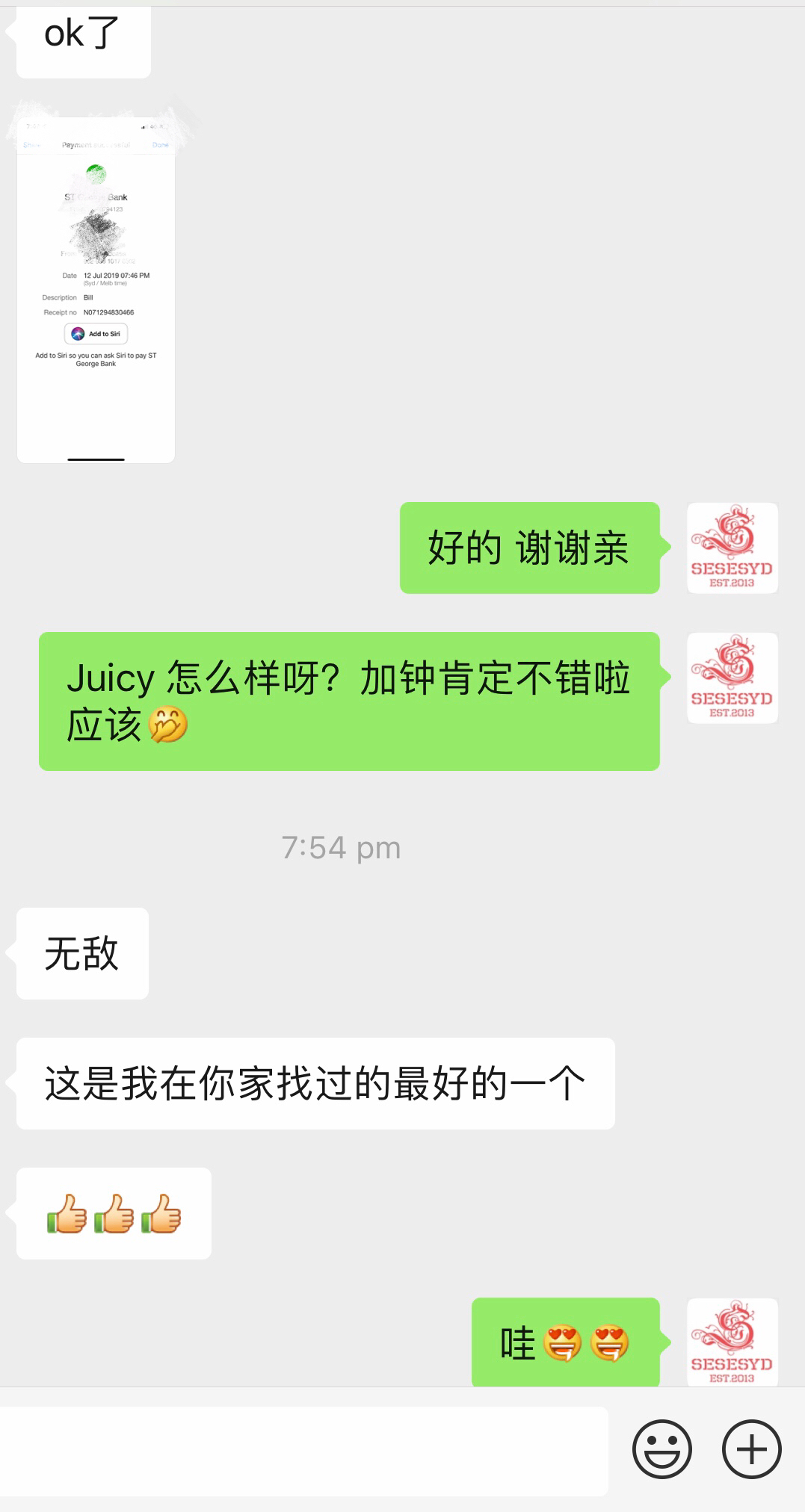The width and height of the screenshot is (805, 1512).
Task: Open the plus attachment menu
Action: [751, 1449]
